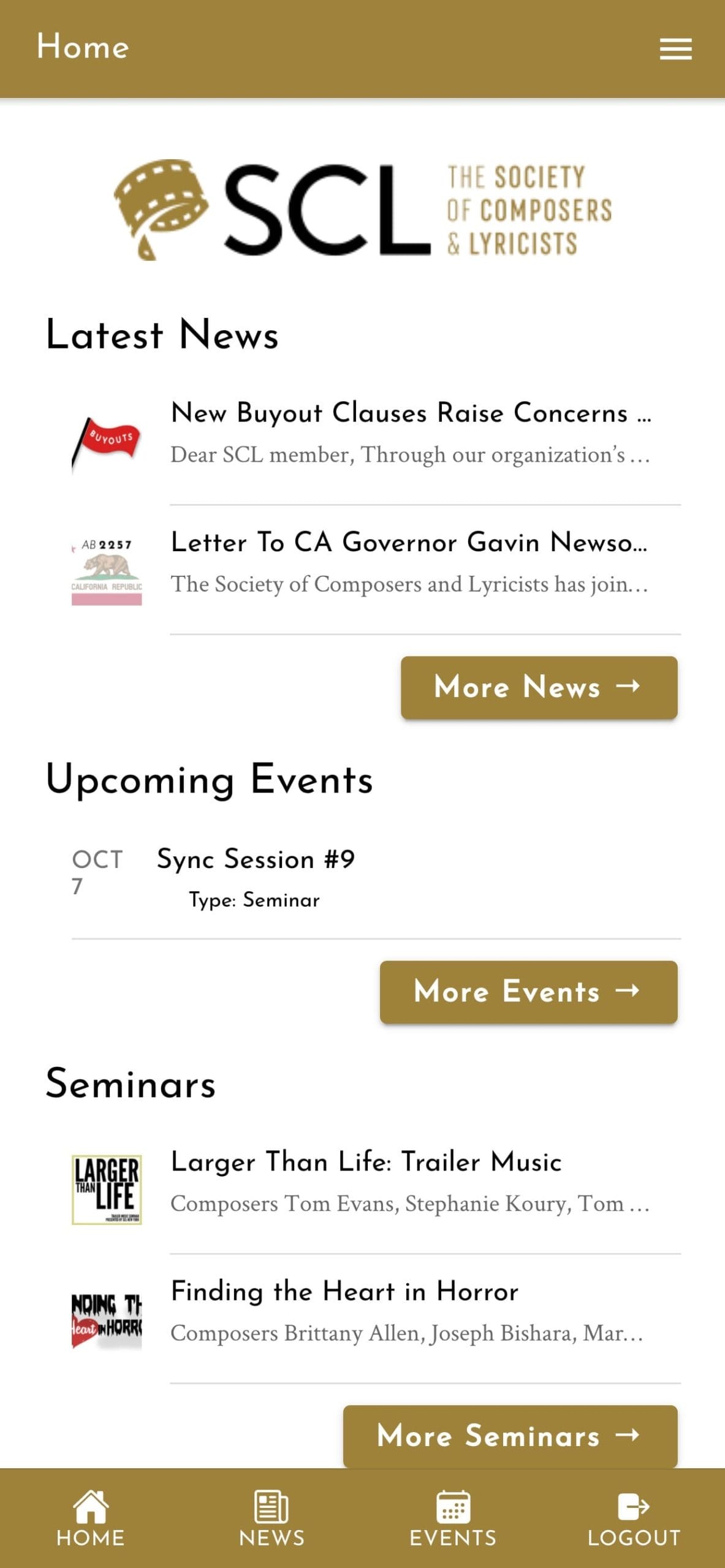Show More Seminars

[x=510, y=1436]
